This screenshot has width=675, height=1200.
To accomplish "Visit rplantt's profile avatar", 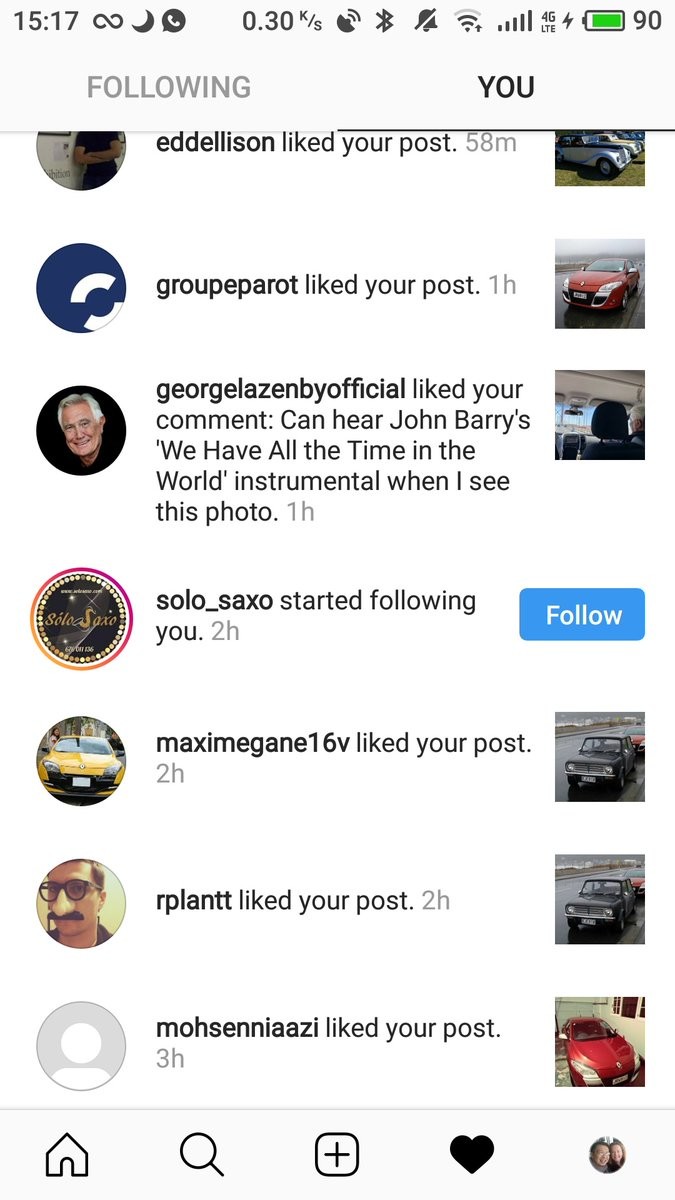I will point(81,902).
